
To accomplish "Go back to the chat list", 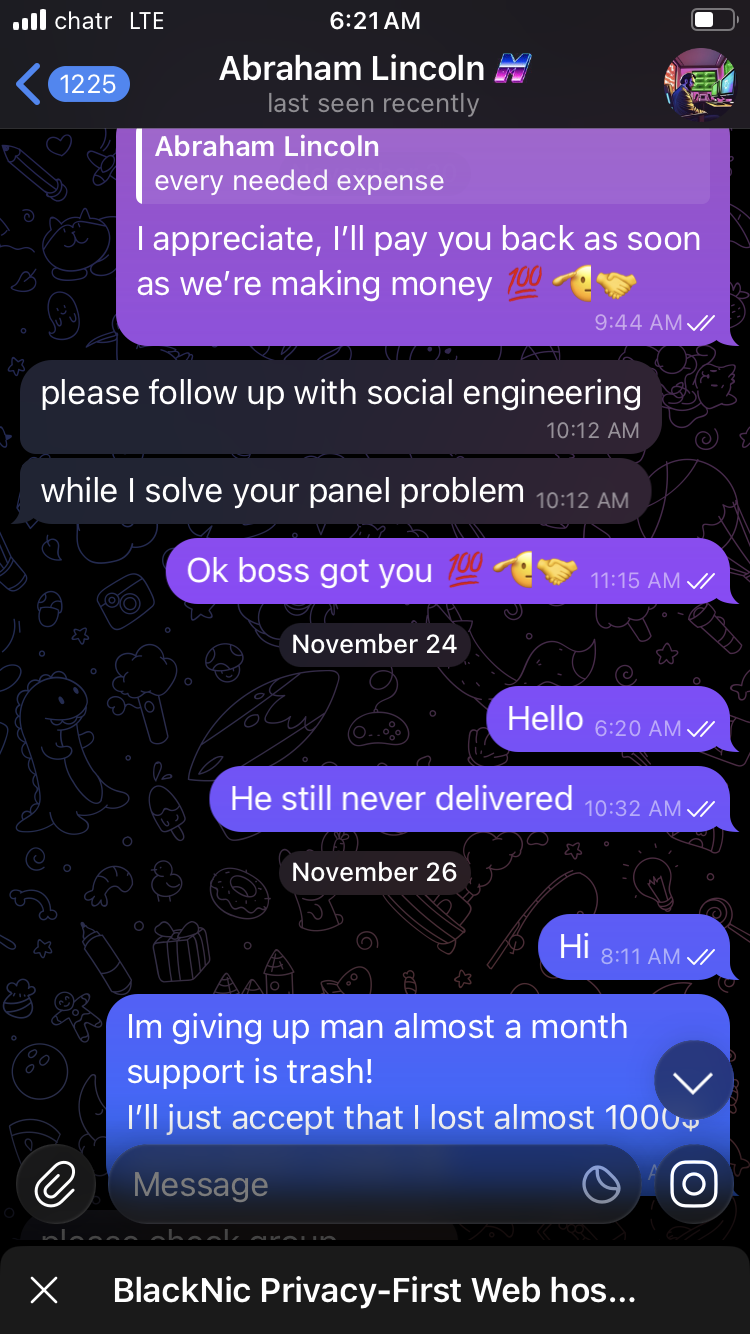I will click(70, 84).
